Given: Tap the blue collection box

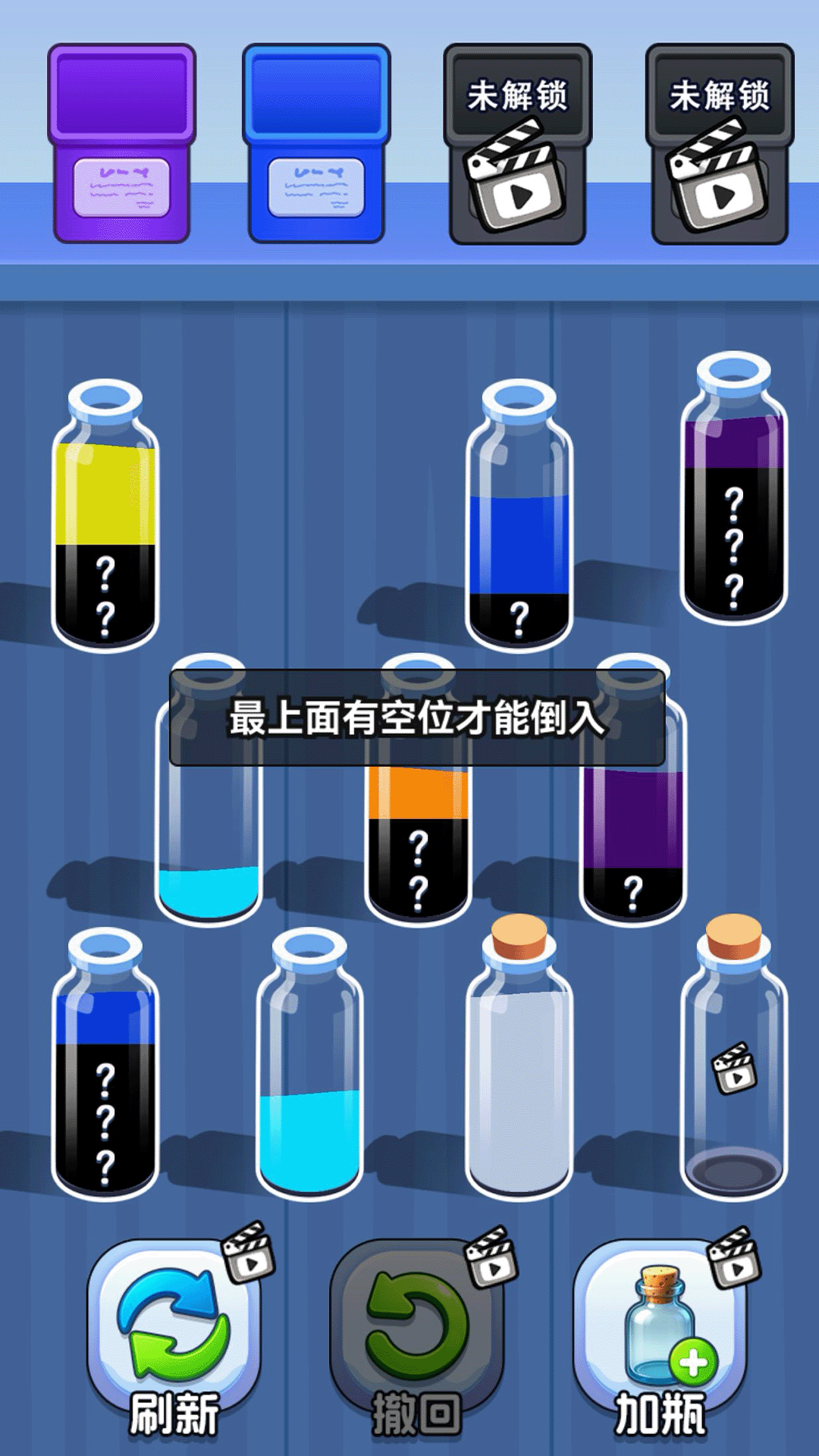Looking at the screenshot, I should point(316,144).
